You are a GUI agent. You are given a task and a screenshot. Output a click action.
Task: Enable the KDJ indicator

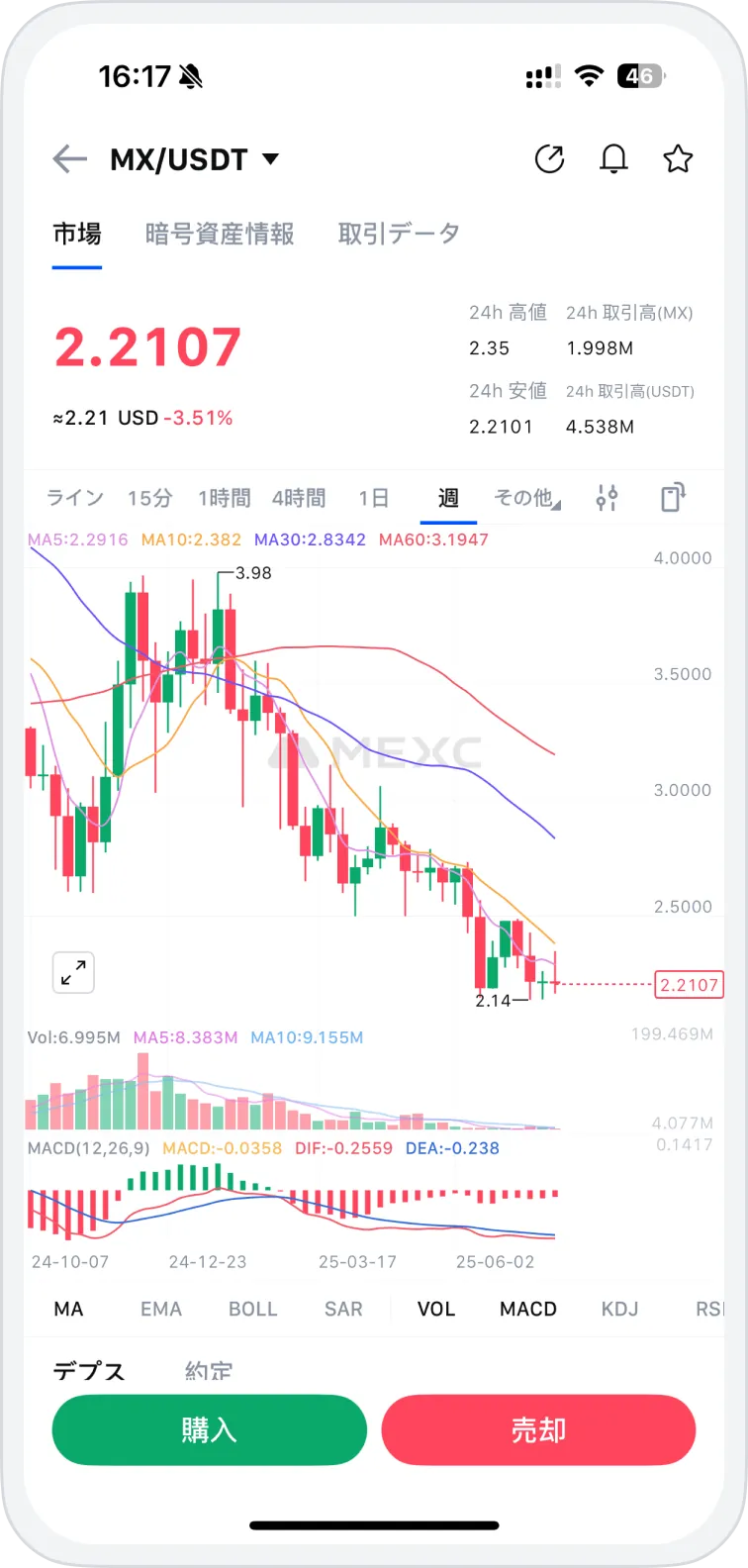click(x=620, y=1309)
